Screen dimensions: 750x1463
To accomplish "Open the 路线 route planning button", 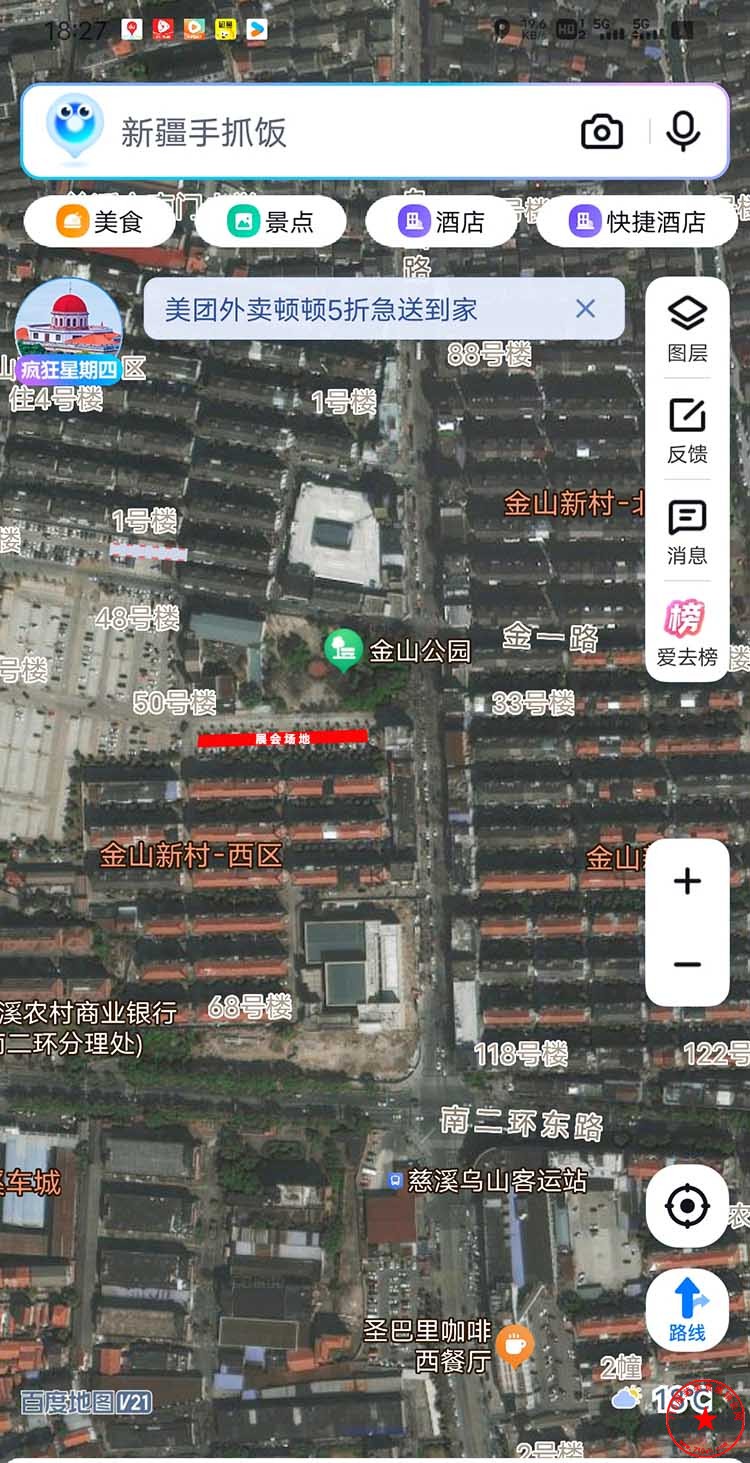I will tap(686, 1309).
